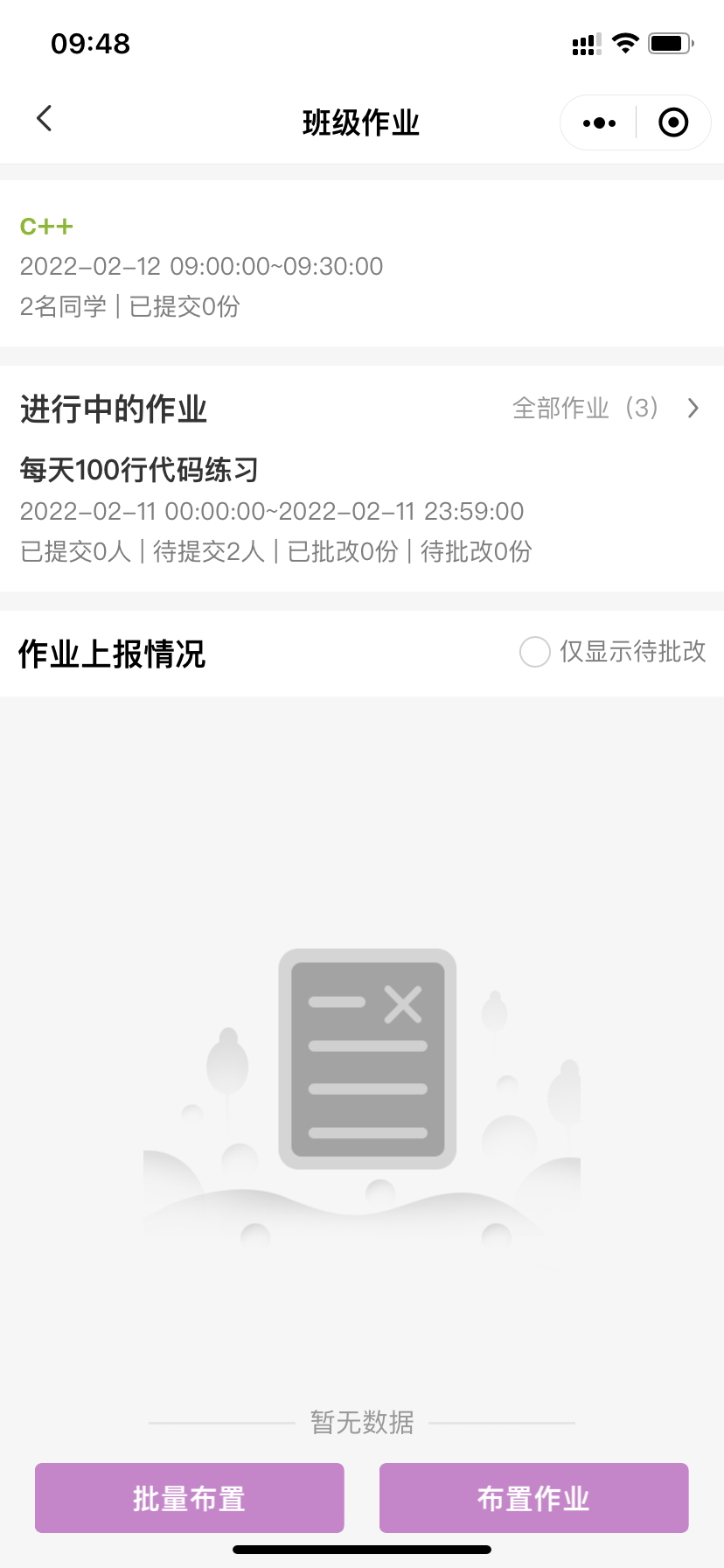Go back from 班级作业 page
Image resolution: width=724 pixels, height=1568 pixels.
(x=44, y=119)
